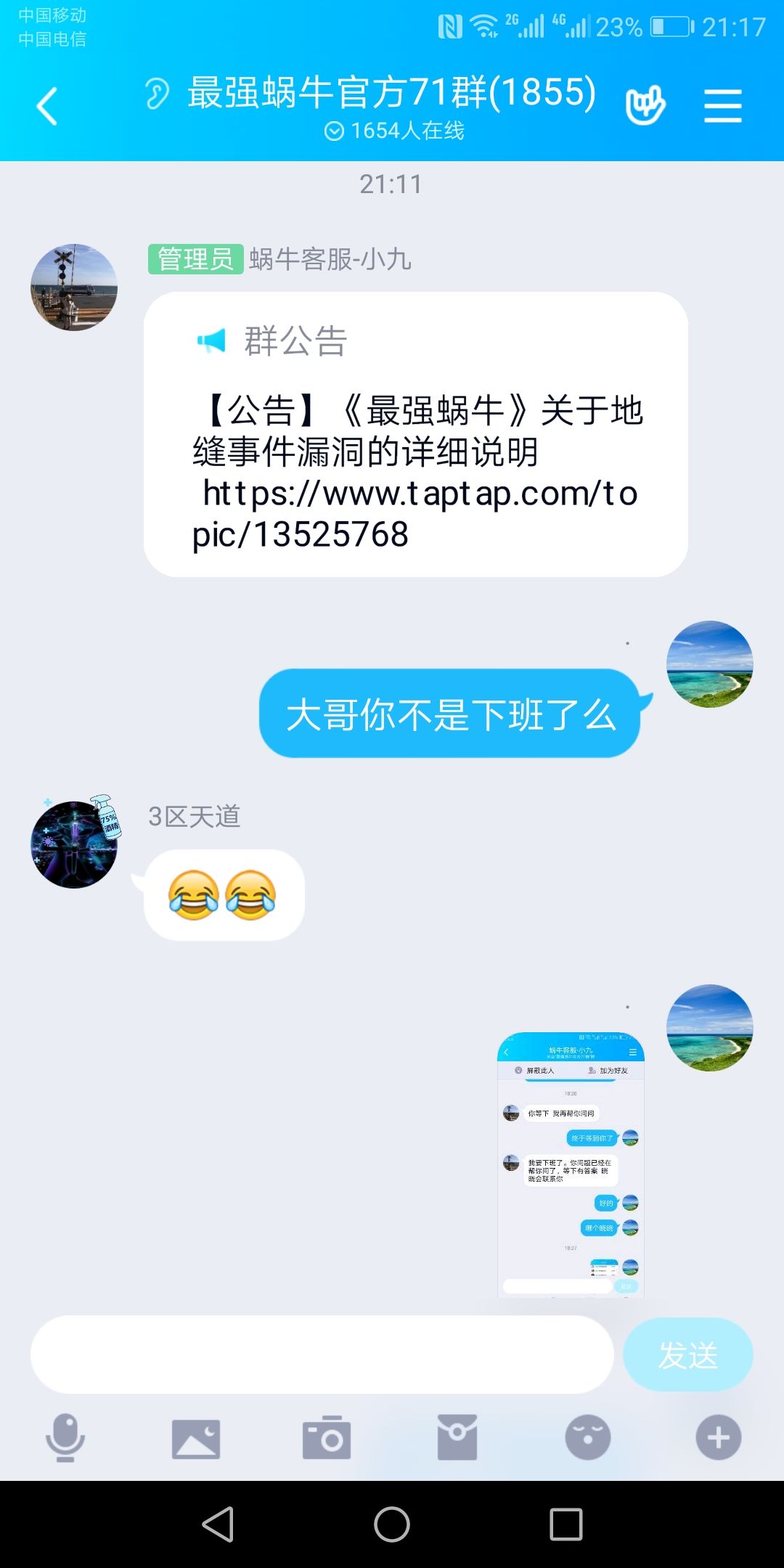Open the group settings hamburger menu
784x1568 pixels.
[722, 104]
